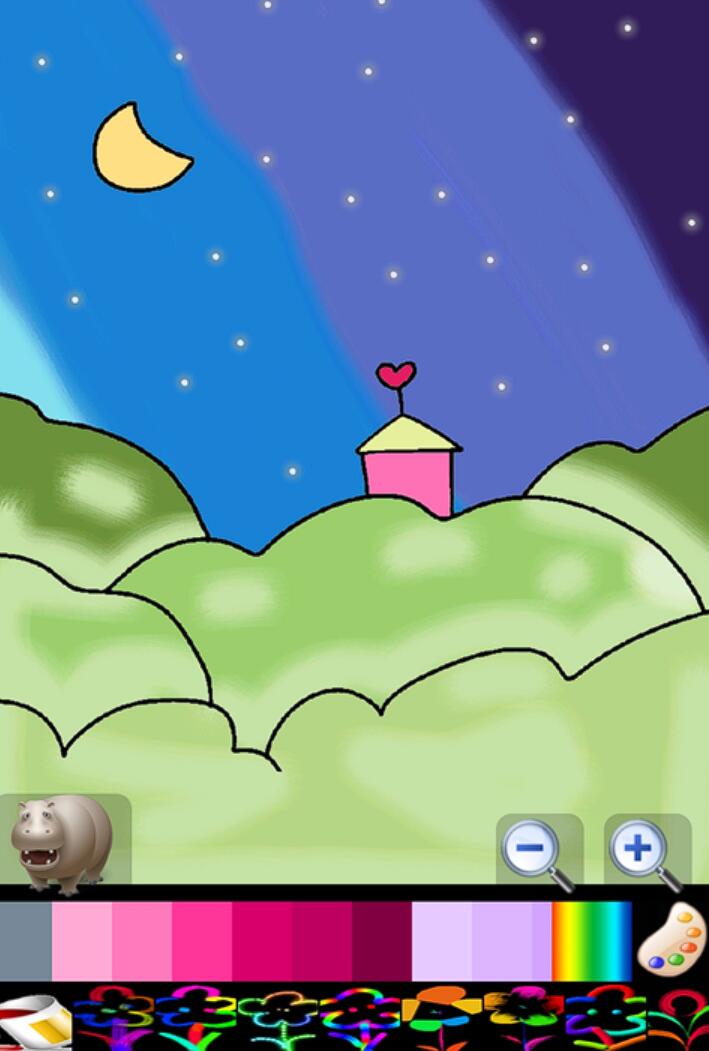This screenshot has height=1051, width=709.
Task: Choose the orange-petal flower brush
Action: point(442,1015)
